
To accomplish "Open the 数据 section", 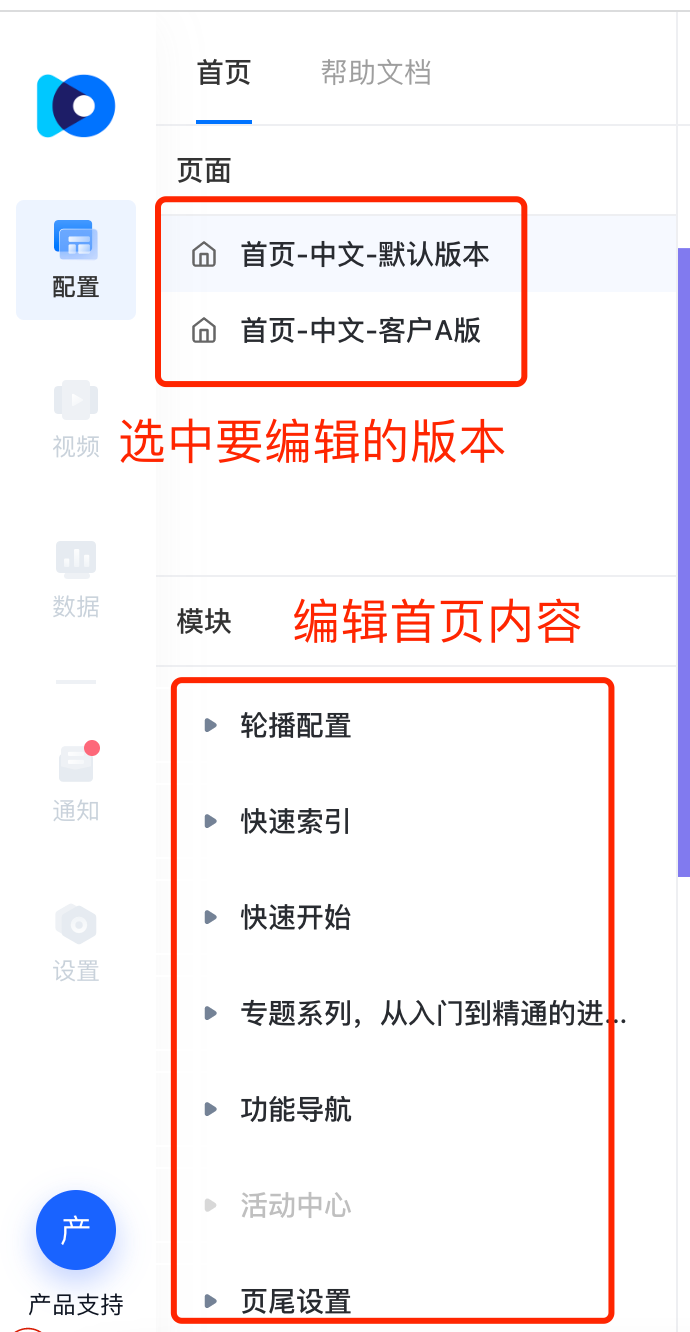I will click(76, 580).
